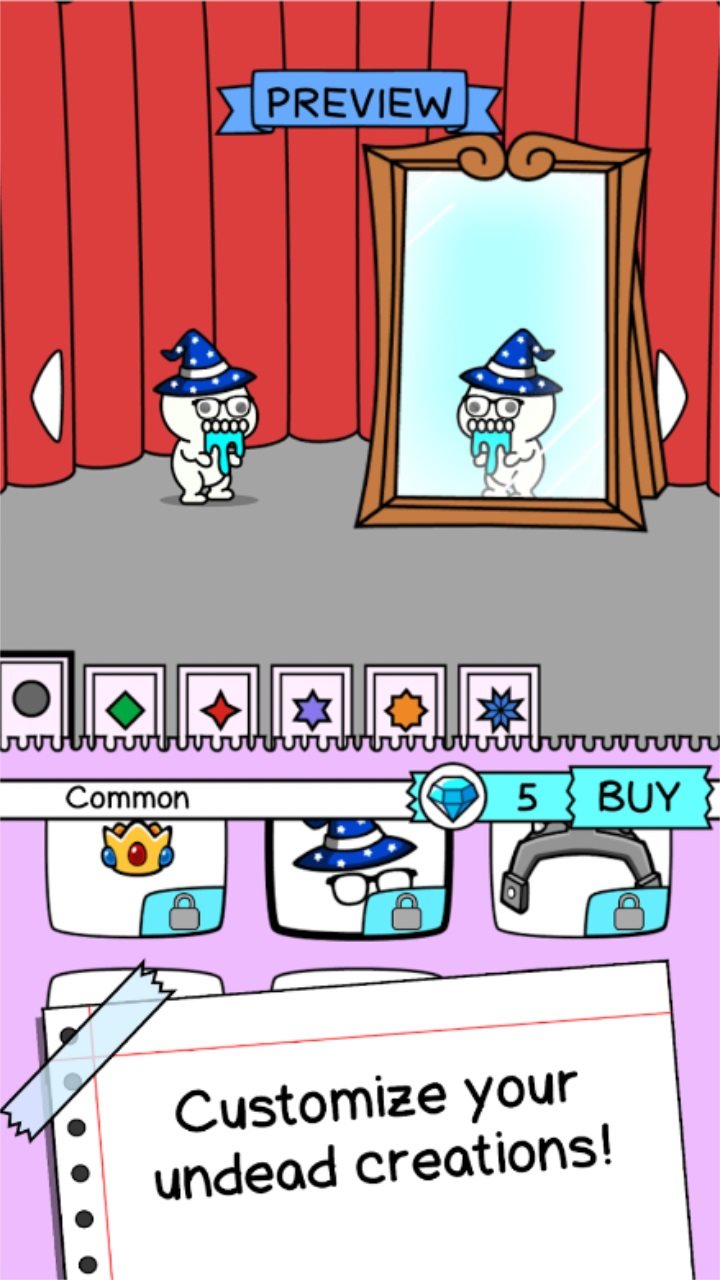The width and height of the screenshot is (720, 1280).
Task: Show the previous character with left arrow
Action: [47, 396]
